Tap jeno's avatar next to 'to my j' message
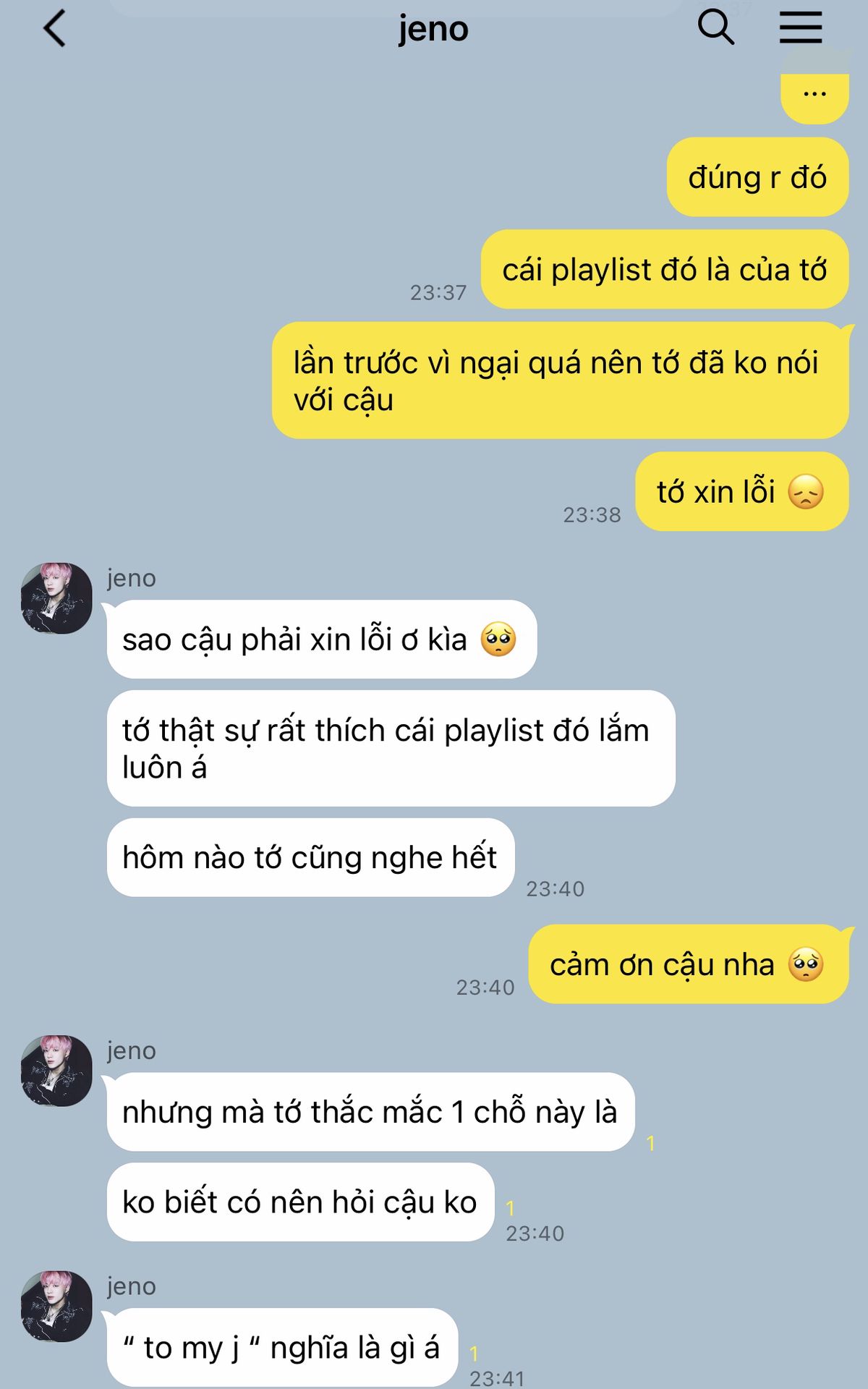Image resolution: width=868 pixels, height=1389 pixels. tap(56, 1306)
